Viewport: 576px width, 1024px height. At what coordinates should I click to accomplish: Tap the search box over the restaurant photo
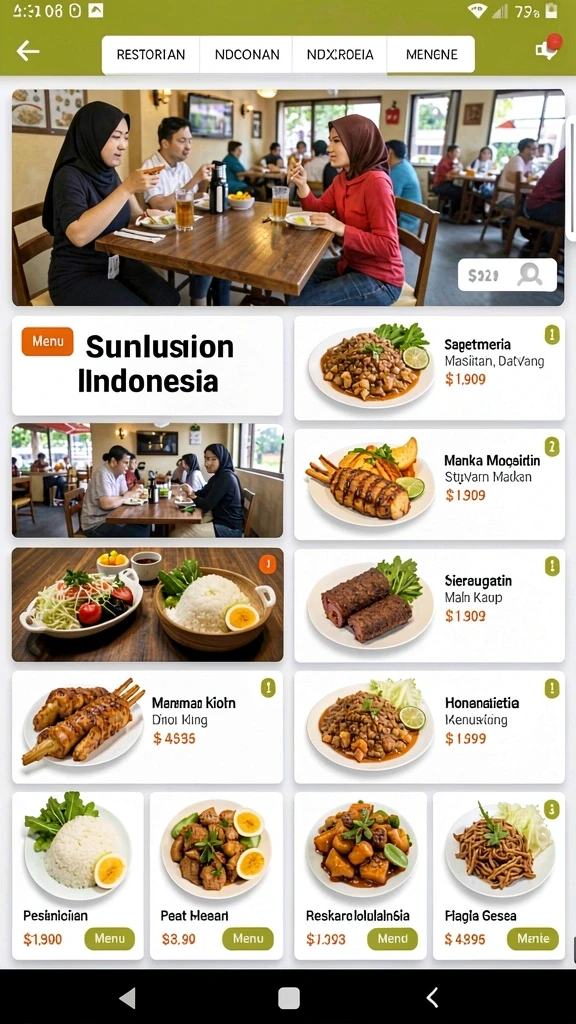click(507, 275)
